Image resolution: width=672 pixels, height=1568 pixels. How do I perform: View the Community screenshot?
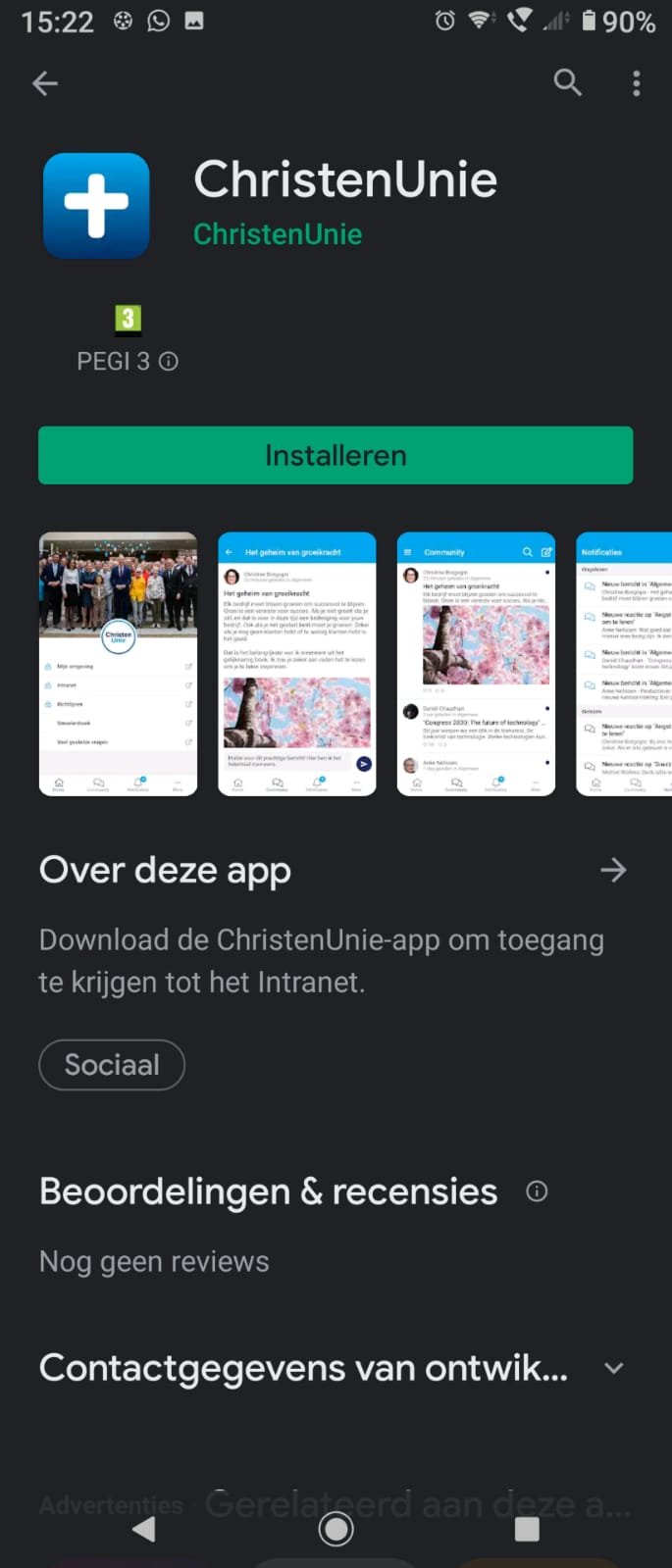476,664
